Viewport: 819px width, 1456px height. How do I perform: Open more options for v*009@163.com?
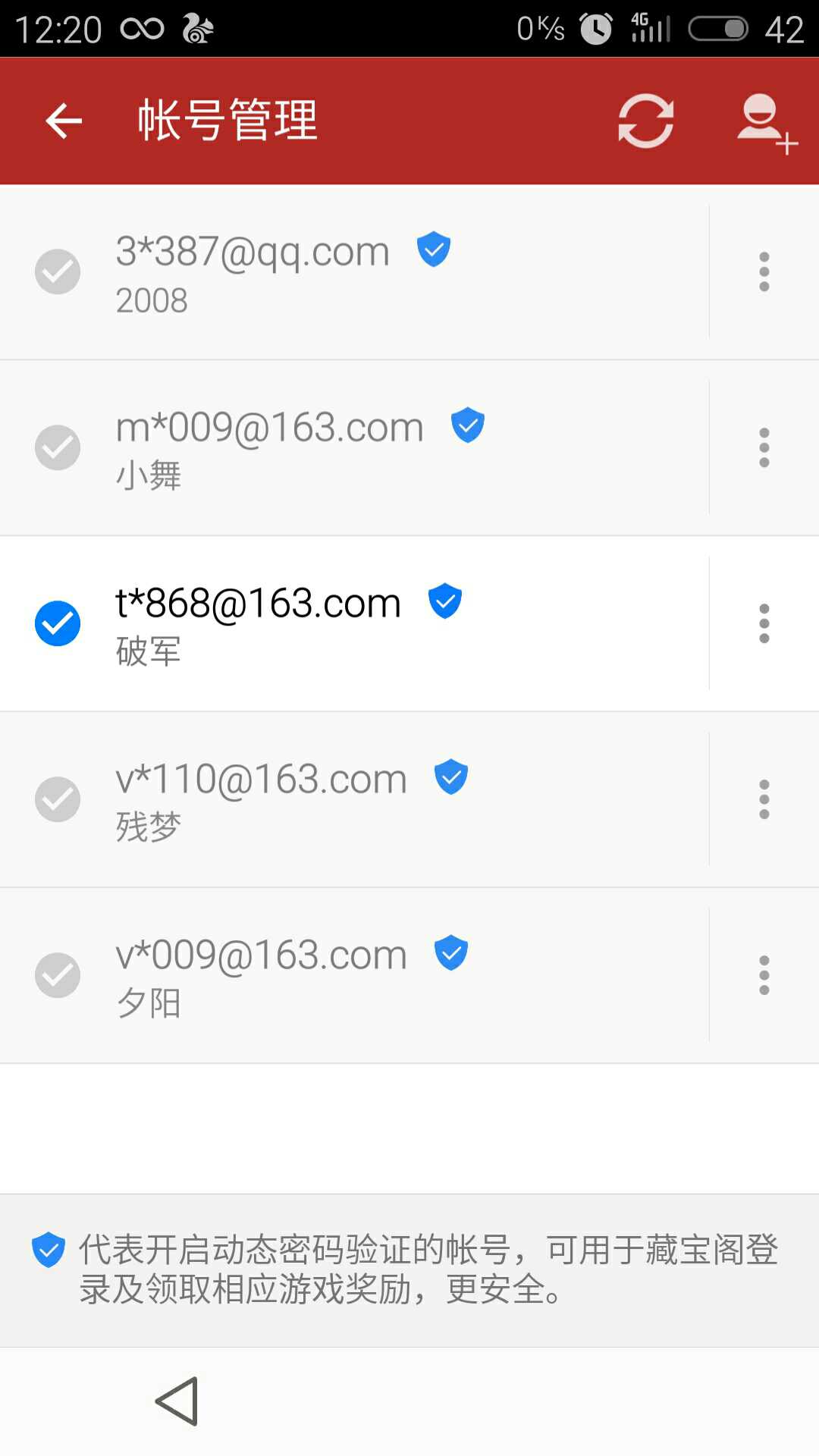pyautogui.click(x=764, y=975)
